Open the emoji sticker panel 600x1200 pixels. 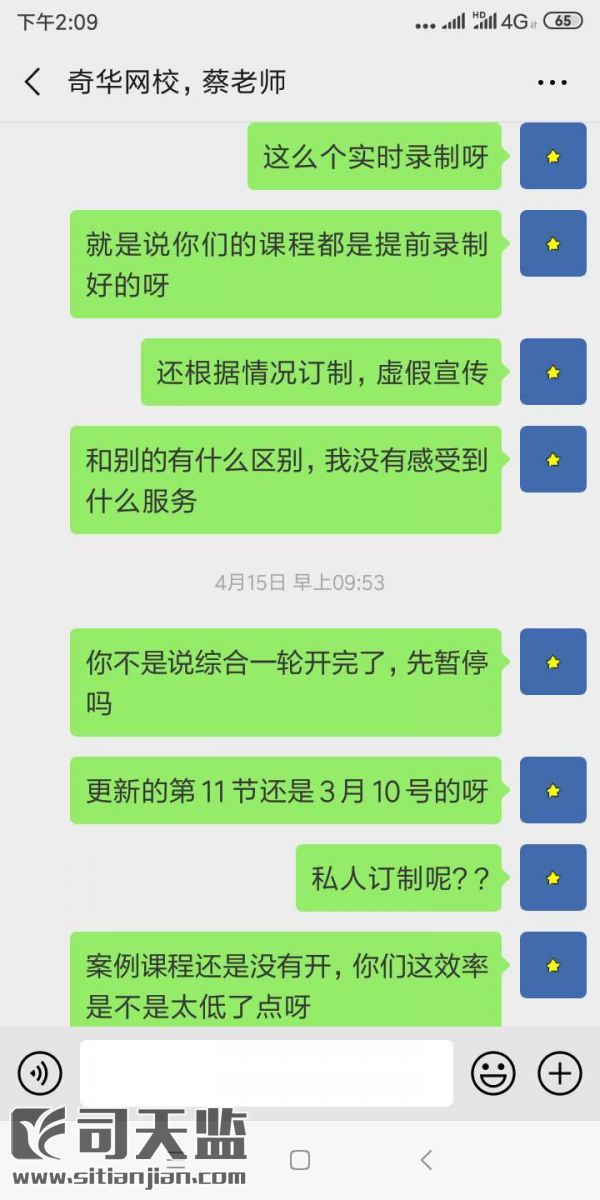click(493, 1074)
